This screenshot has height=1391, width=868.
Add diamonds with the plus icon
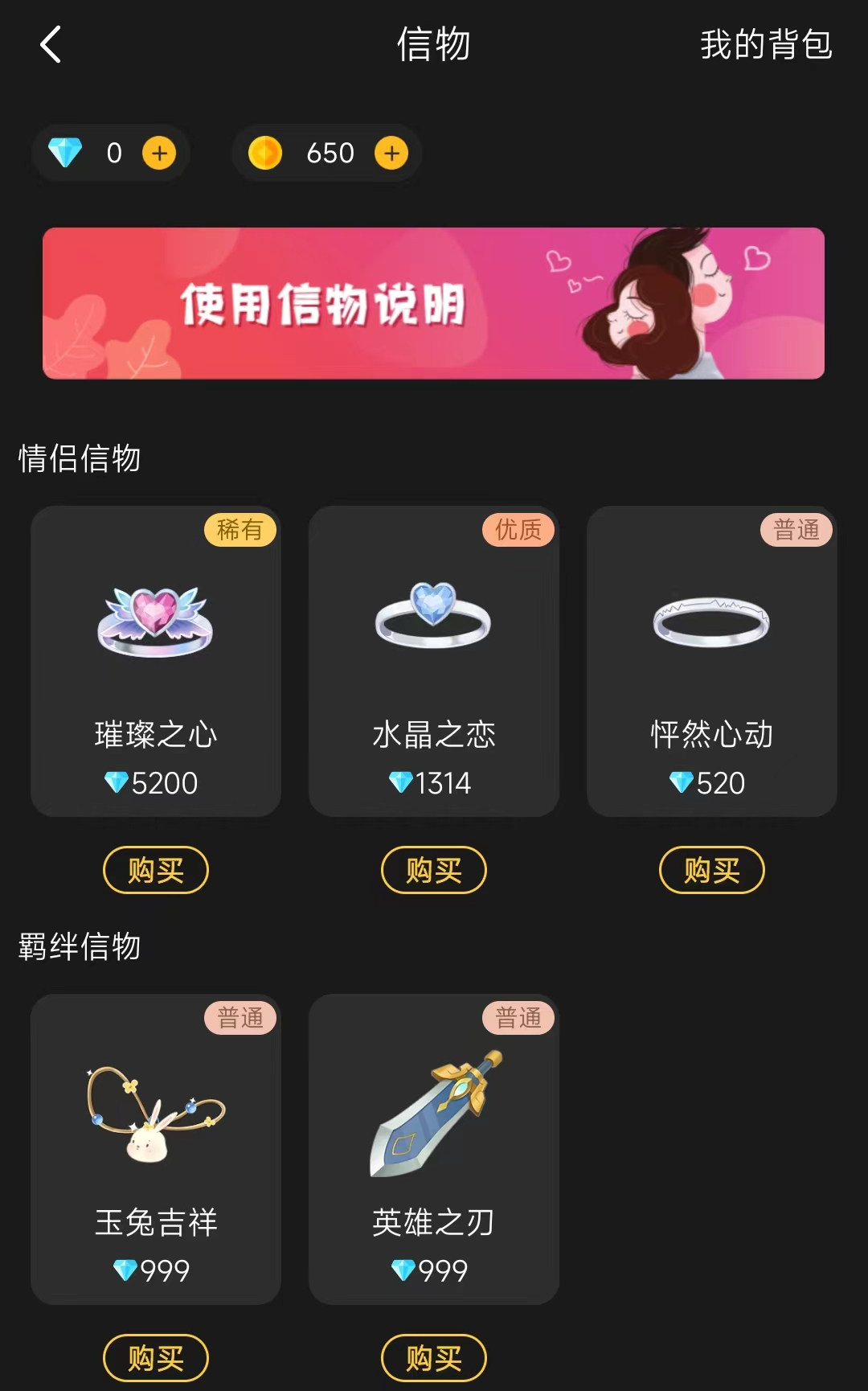point(159,153)
